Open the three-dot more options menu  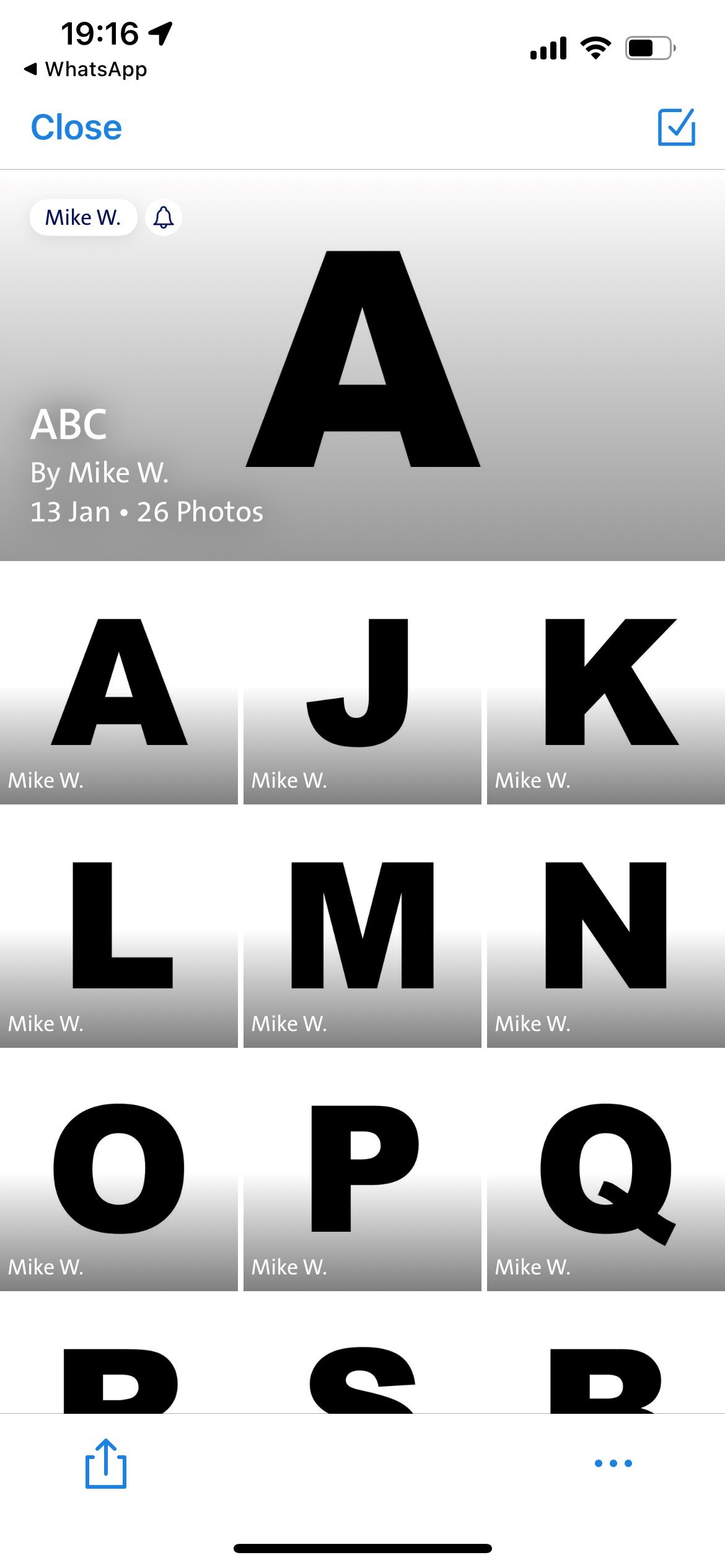coord(613,1463)
